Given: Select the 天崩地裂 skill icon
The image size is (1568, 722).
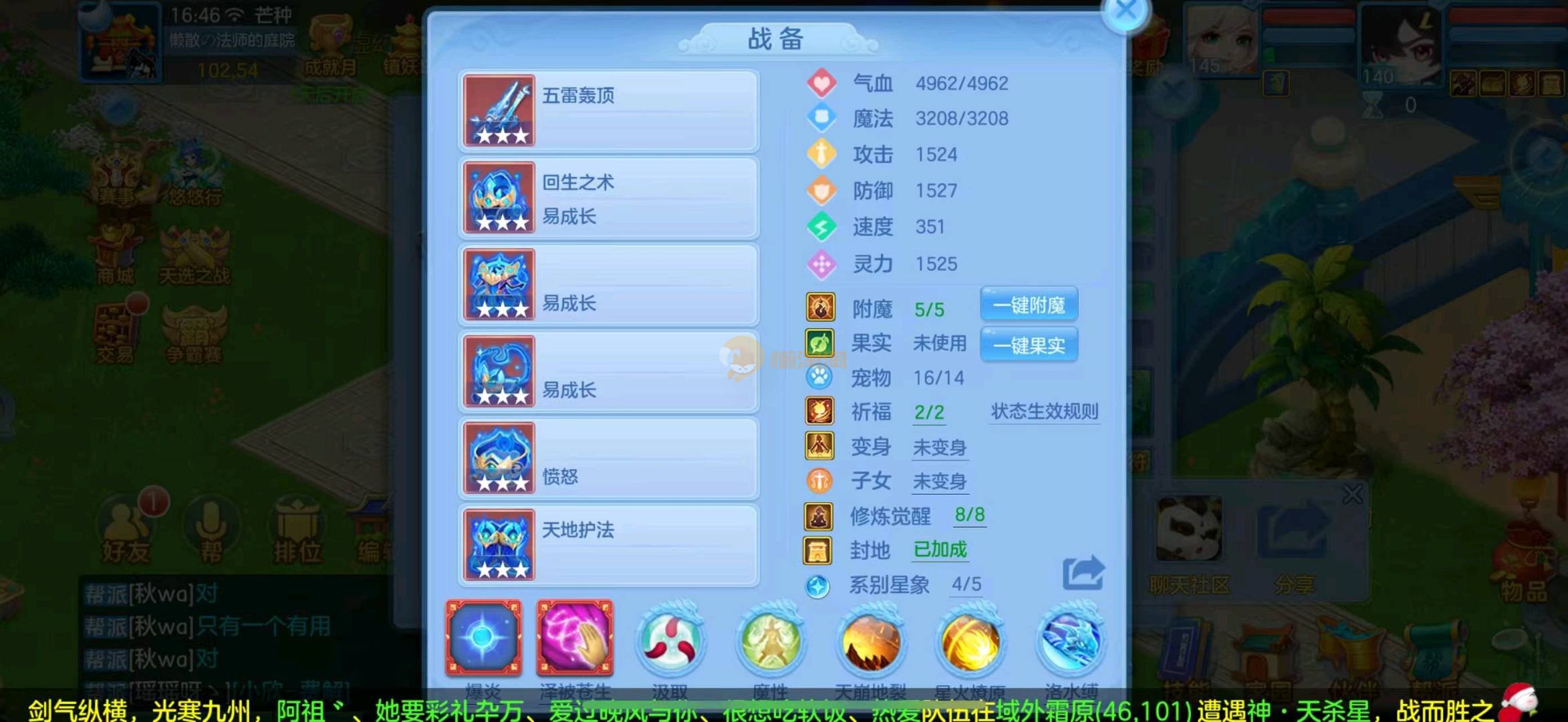Looking at the screenshot, I should click(870, 640).
